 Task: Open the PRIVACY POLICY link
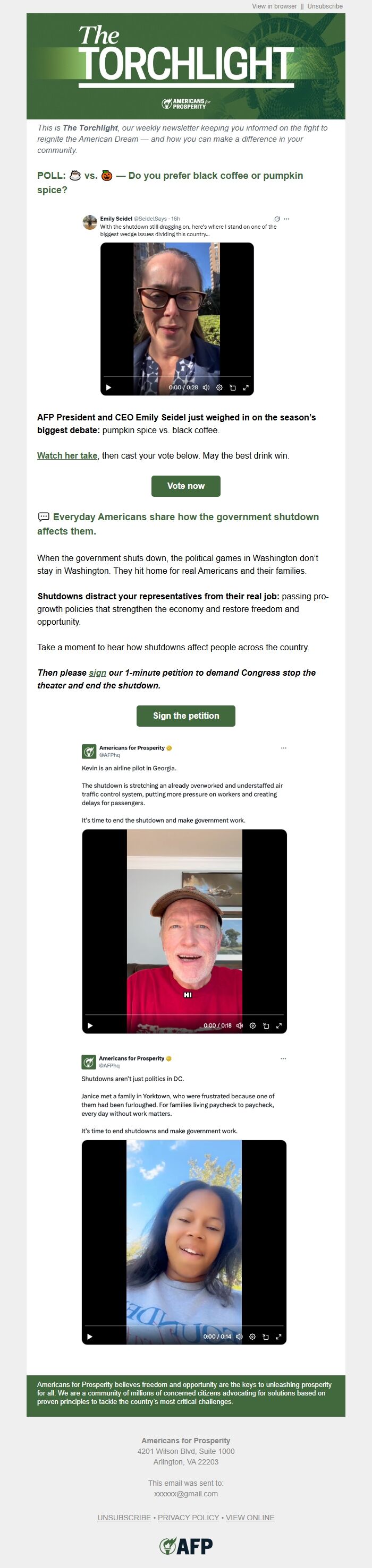tap(189, 1518)
